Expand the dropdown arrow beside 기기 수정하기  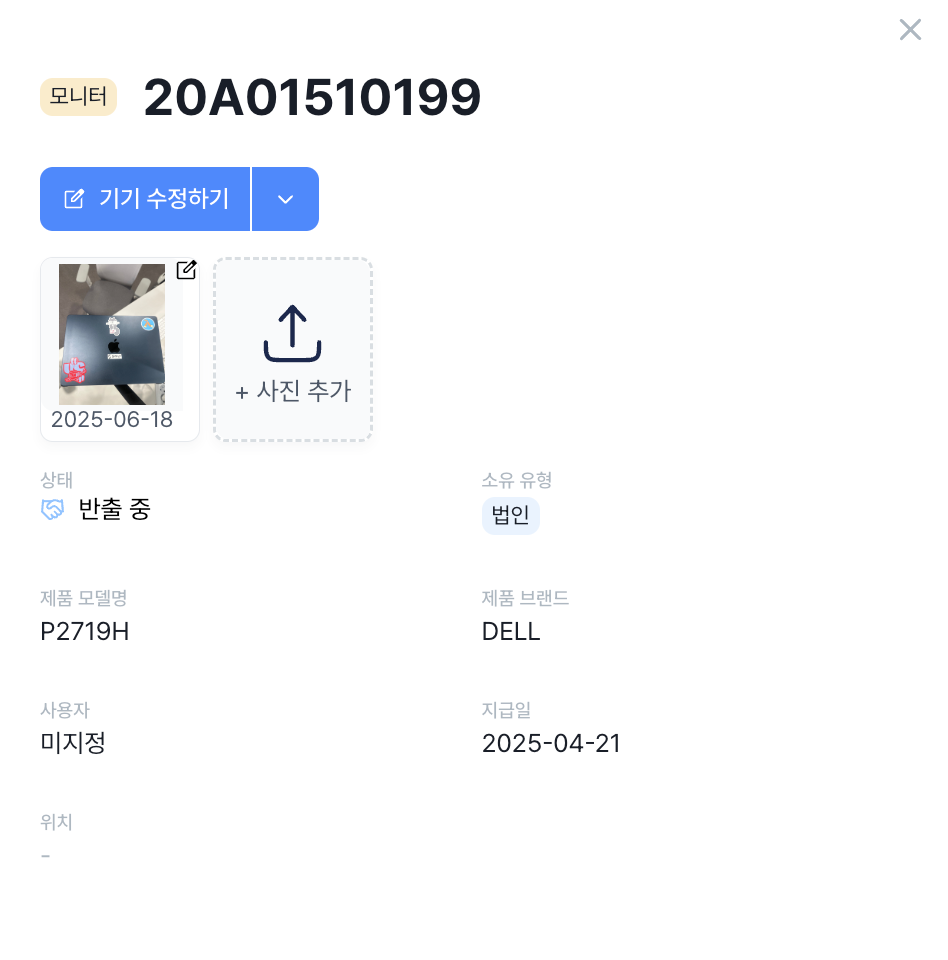pyautogui.click(x=285, y=199)
